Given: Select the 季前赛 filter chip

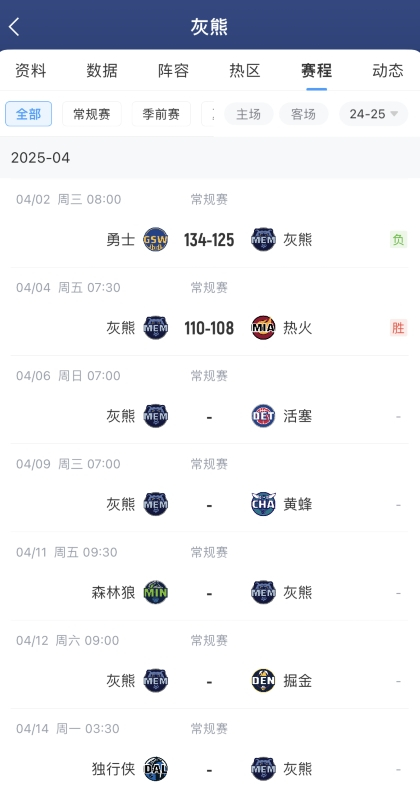Looking at the screenshot, I should [x=161, y=114].
